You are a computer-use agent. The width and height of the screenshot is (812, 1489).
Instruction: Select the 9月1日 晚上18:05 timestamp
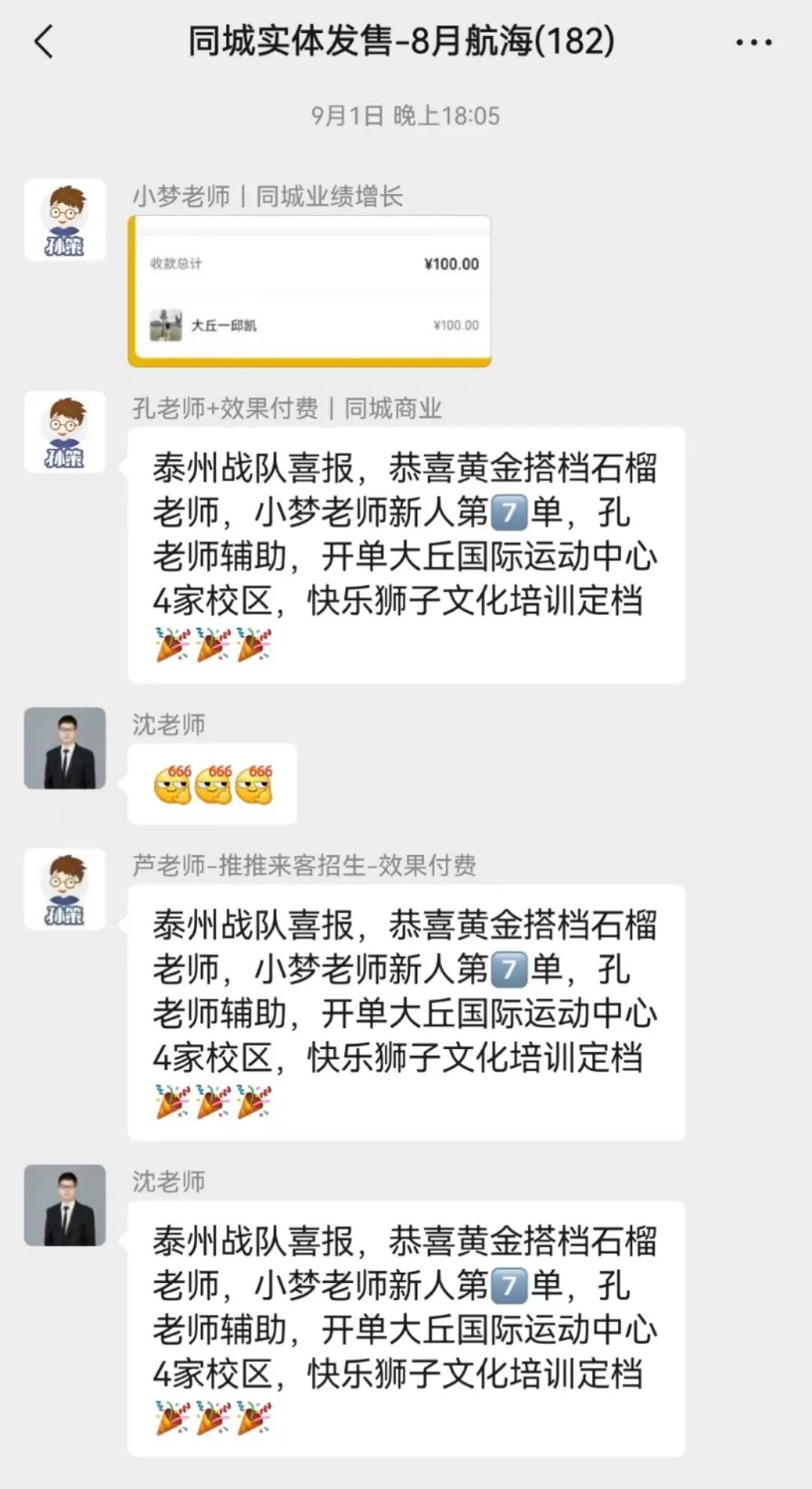pyautogui.click(x=406, y=116)
